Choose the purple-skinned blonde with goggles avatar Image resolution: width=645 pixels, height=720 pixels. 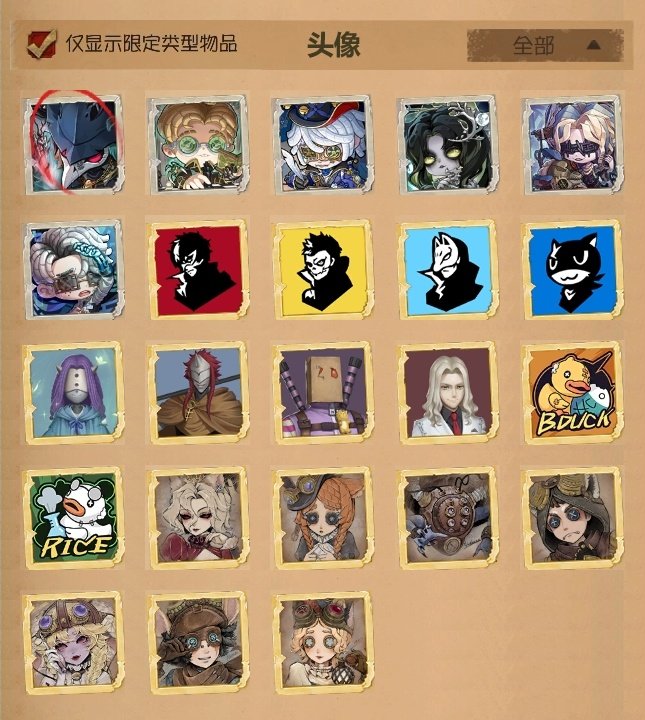pyautogui.click(x=73, y=642)
